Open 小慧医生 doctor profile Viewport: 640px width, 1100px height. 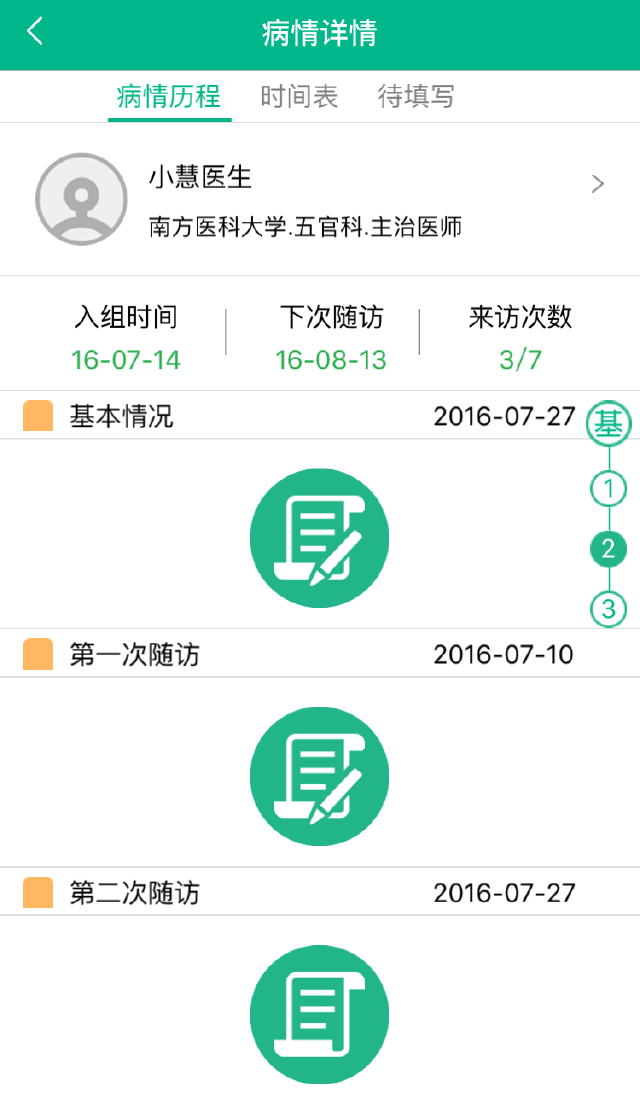point(320,200)
